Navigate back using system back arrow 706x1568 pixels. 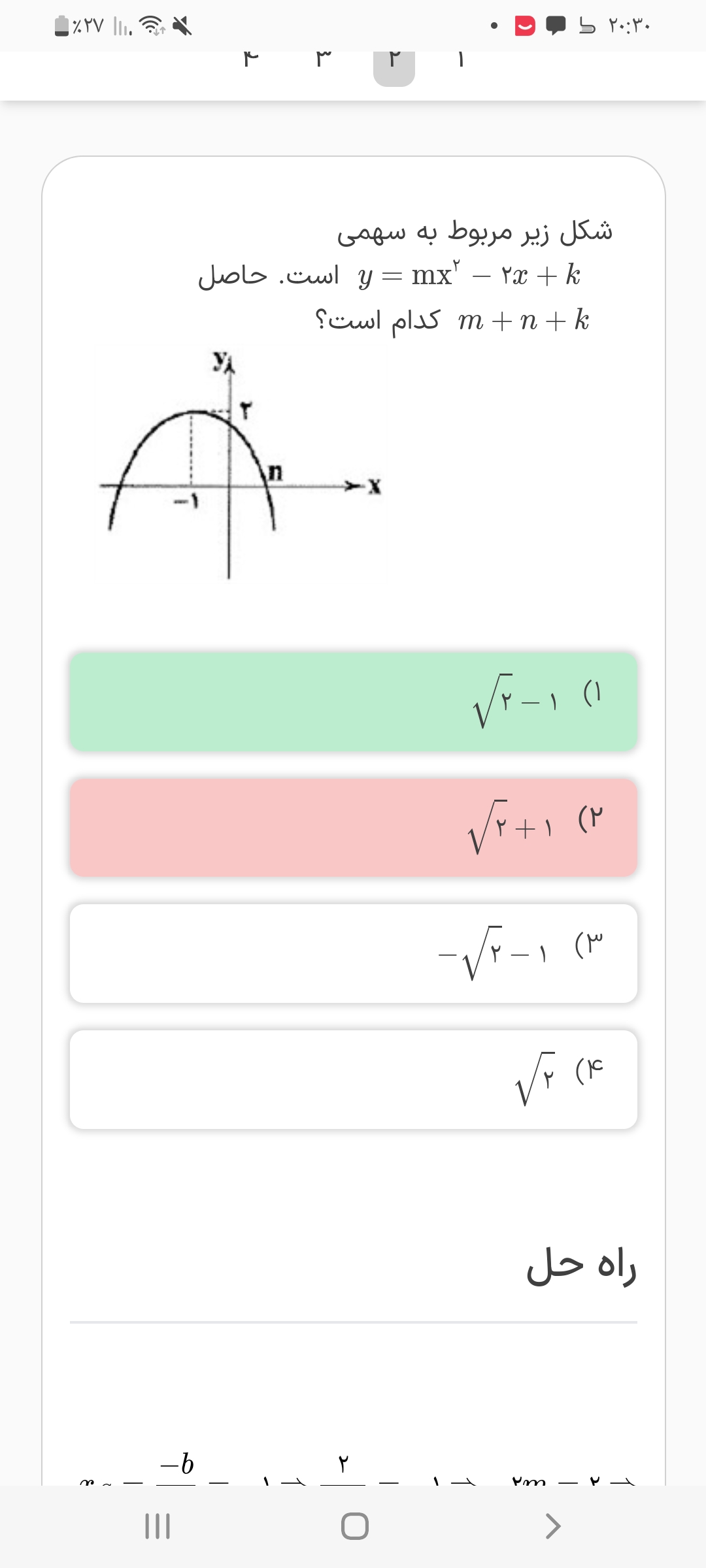pyautogui.click(x=552, y=1526)
